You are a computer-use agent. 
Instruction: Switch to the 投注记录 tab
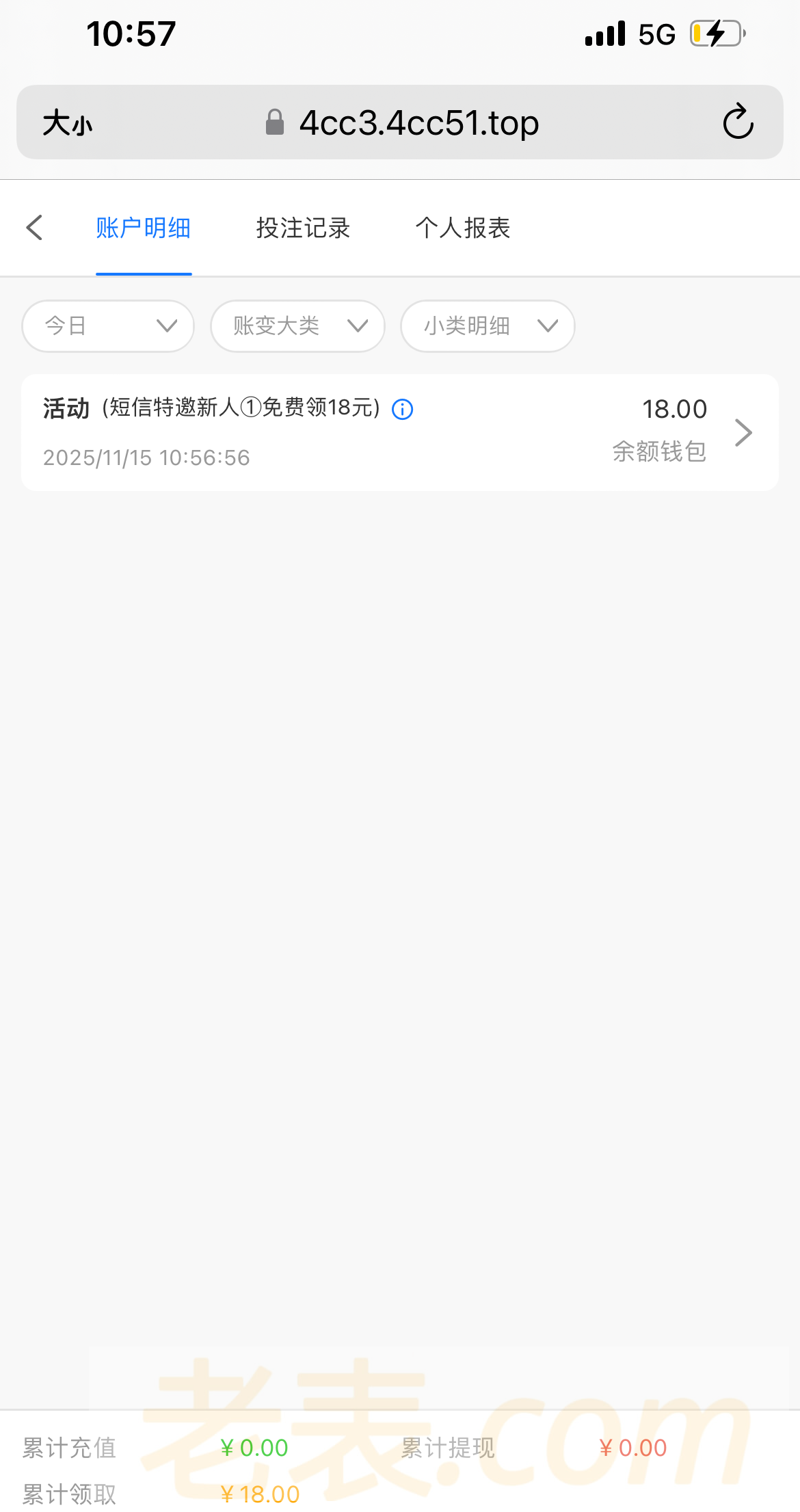(x=303, y=228)
